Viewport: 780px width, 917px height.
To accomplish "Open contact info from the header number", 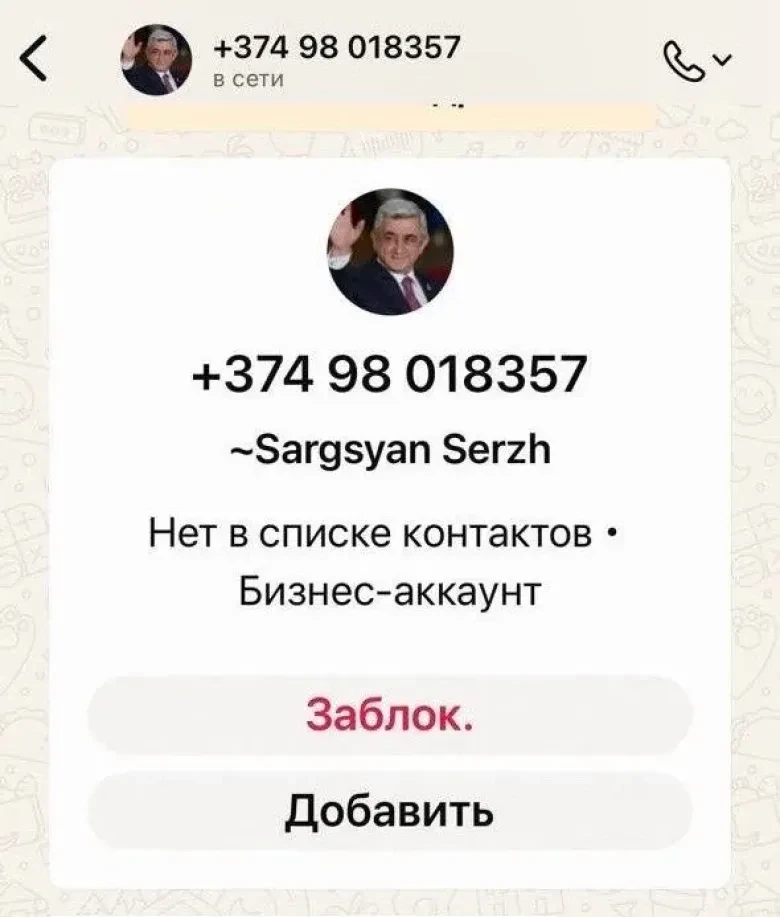I will (x=337, y=47).
